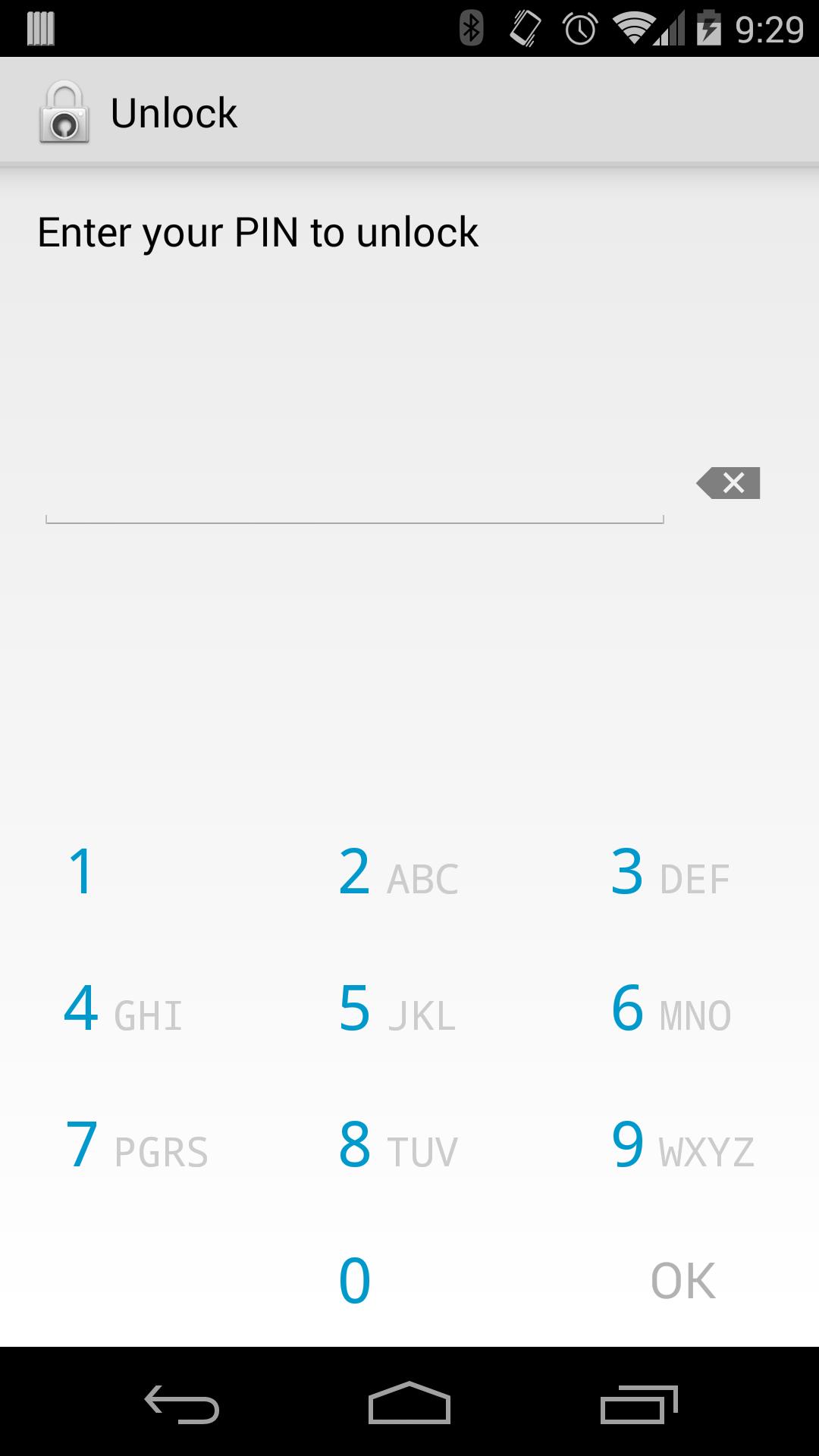
Task: Confirm the PIN with OK
Action: coord(682,1282)
